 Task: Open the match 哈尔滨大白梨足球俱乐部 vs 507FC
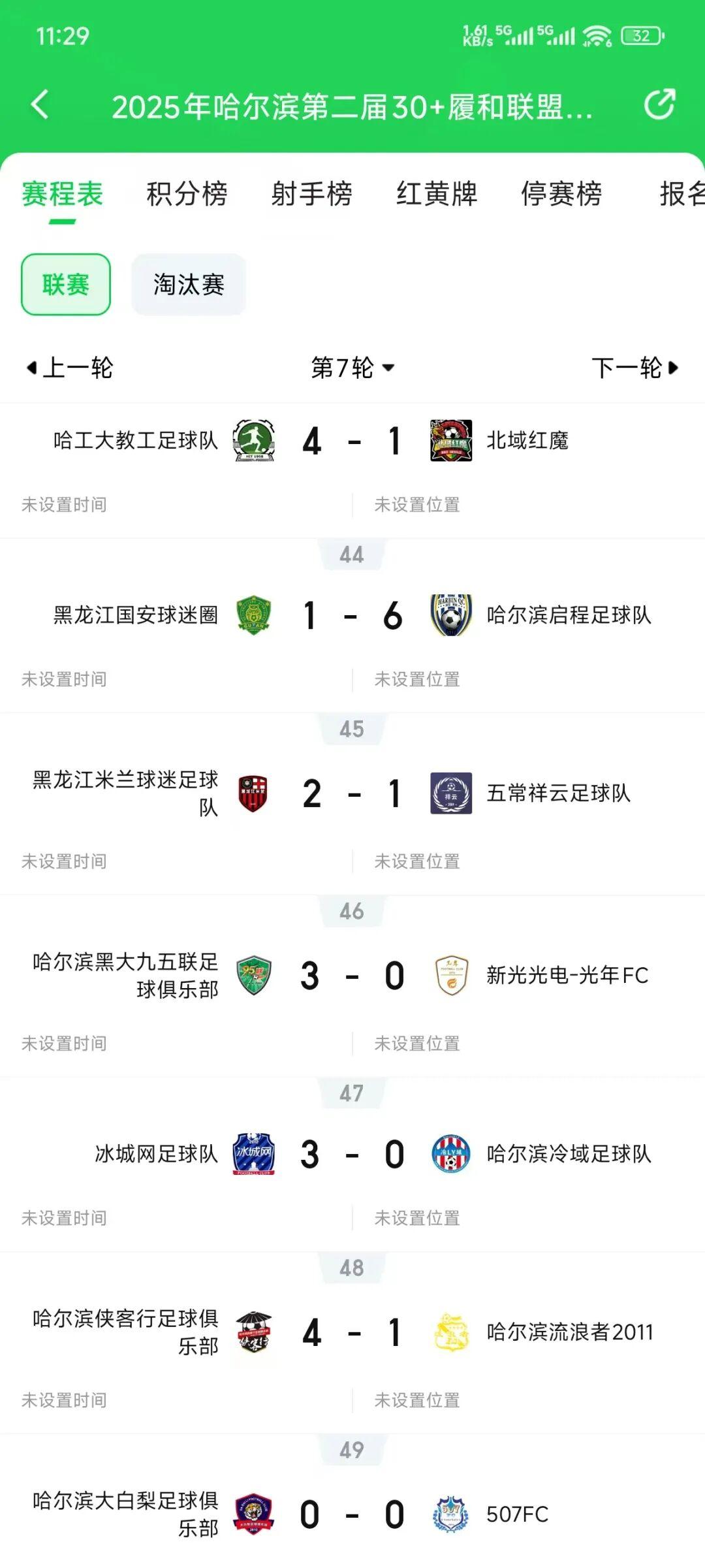pos(352,1514)
